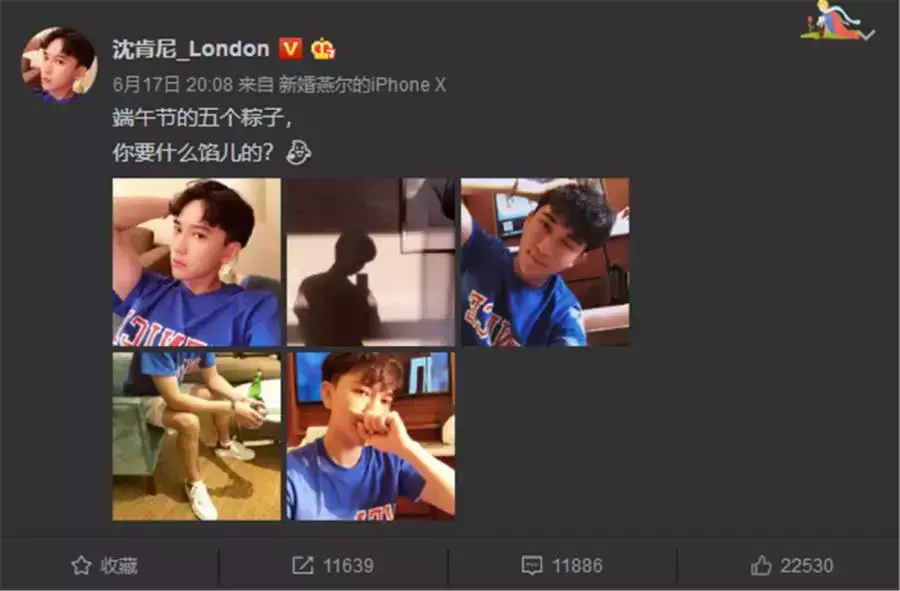The width and height of the screenshot is (900, 591).
Task: Open the poster's profile avatar
Action: 59,64
